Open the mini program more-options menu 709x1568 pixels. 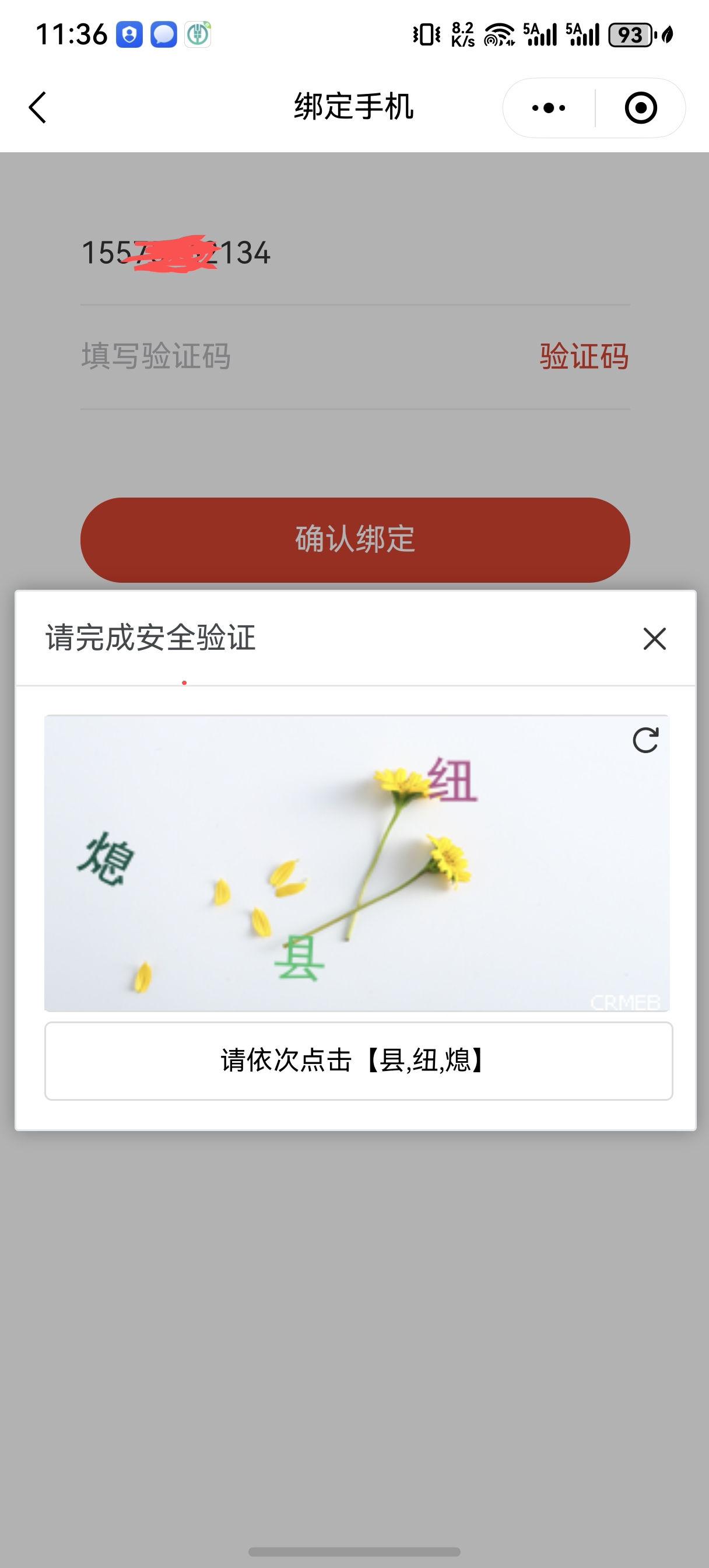tap(548, 108)
